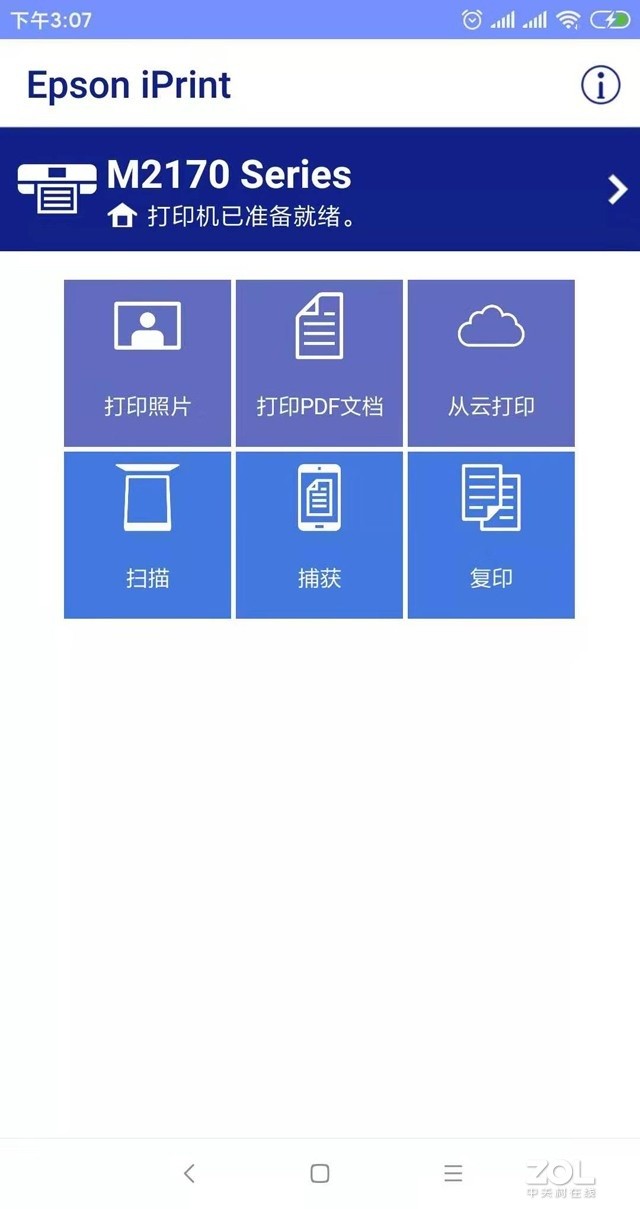Open the 复印 copy function
640x1209 pixels.
click(491, 535)
